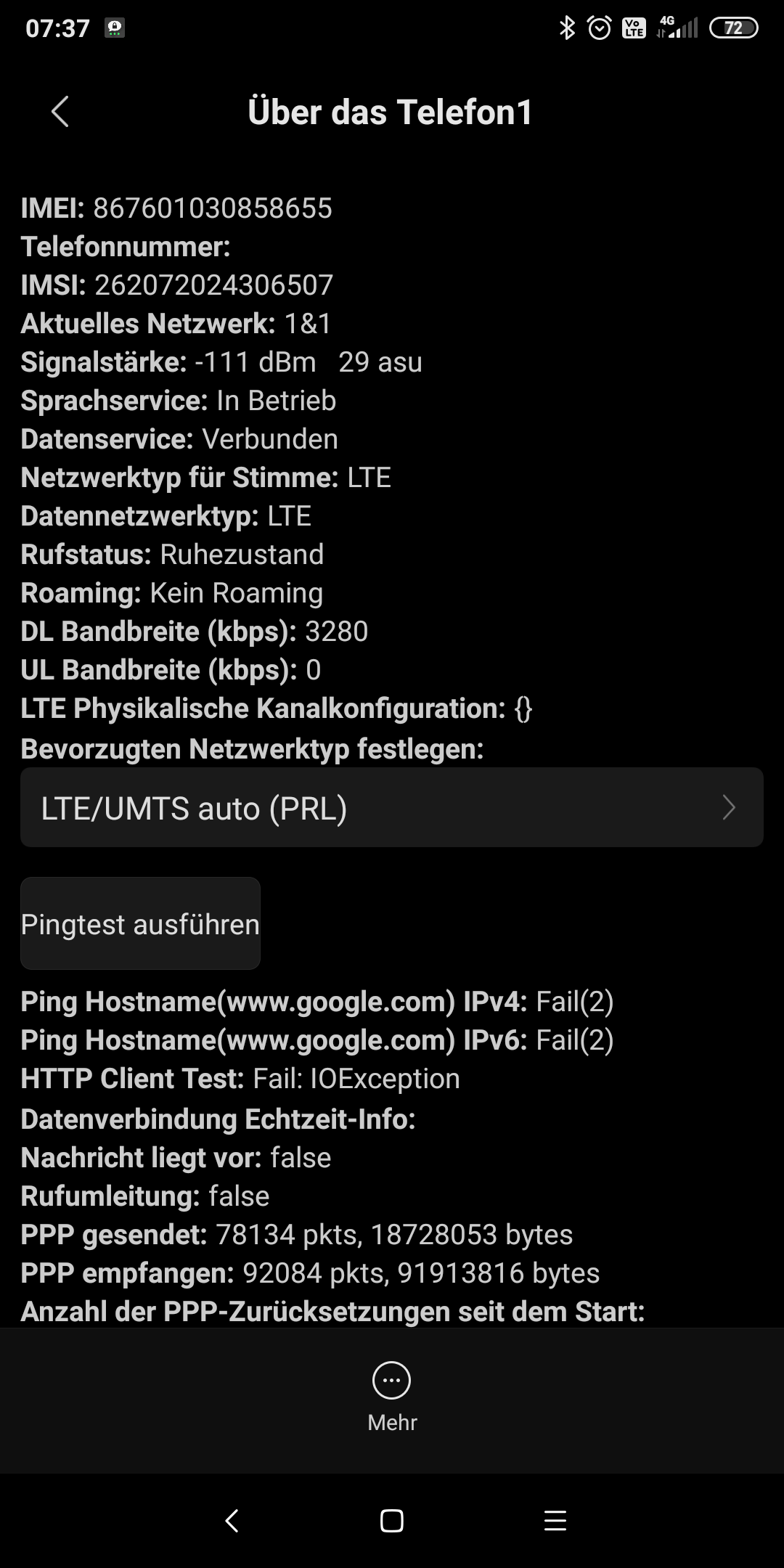Image resolution: width=784 pixels, height=1568 pixels.
Task: Tap the system back button
Action: tap(232, 1520)
